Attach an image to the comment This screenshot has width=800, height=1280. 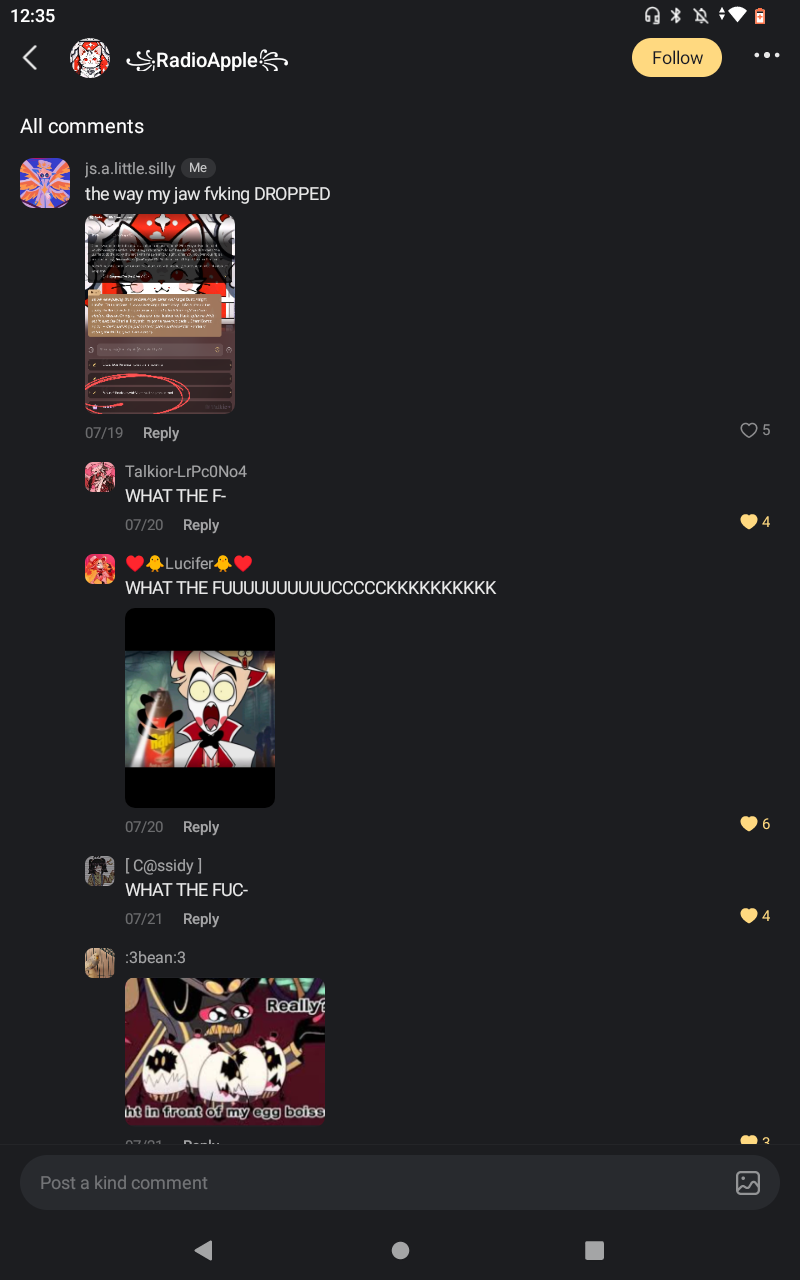pos(748,1183)
